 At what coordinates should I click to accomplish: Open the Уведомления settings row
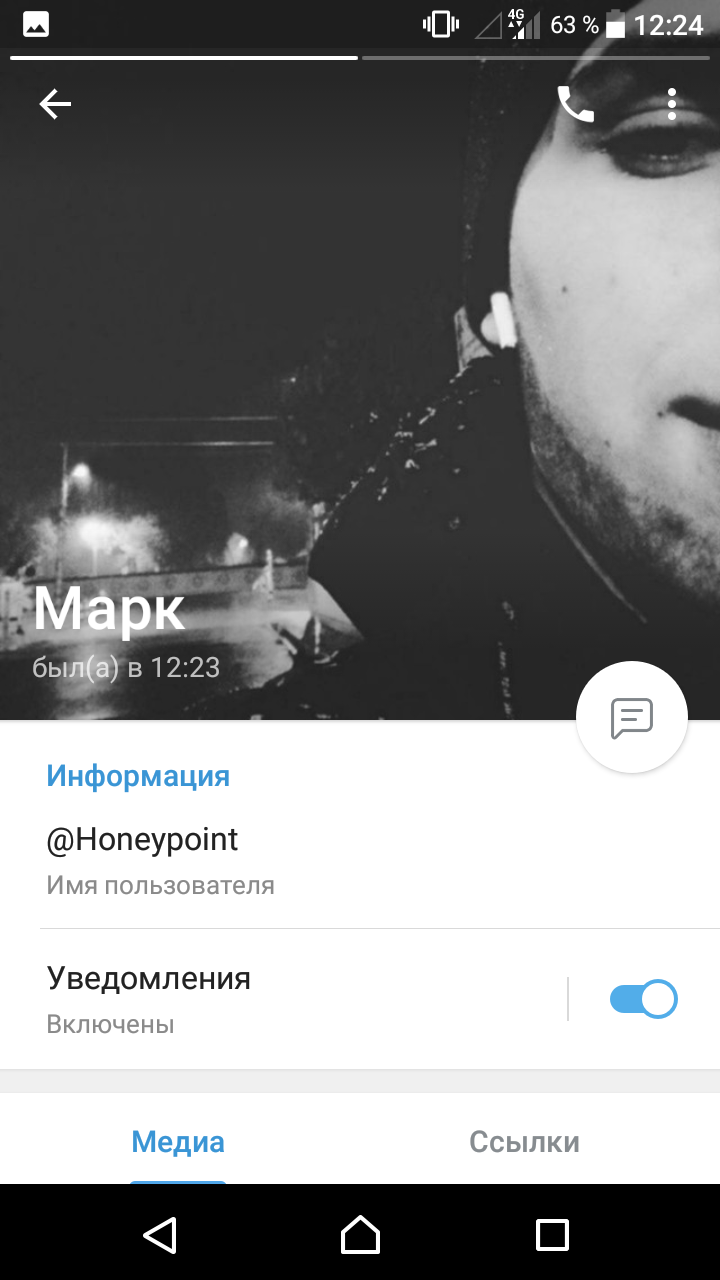point(283,999)
